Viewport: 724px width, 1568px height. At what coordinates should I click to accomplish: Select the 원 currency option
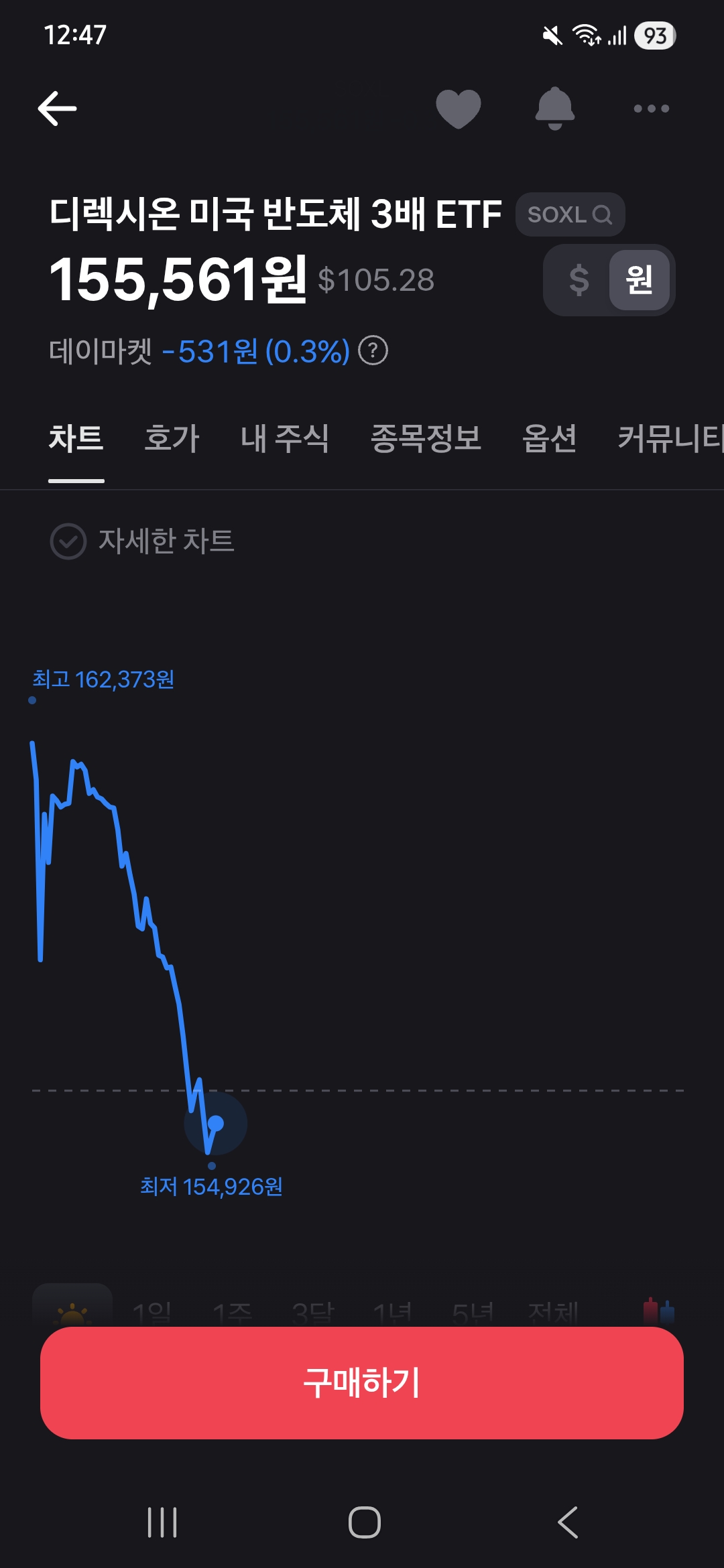(x=639, y=280)
